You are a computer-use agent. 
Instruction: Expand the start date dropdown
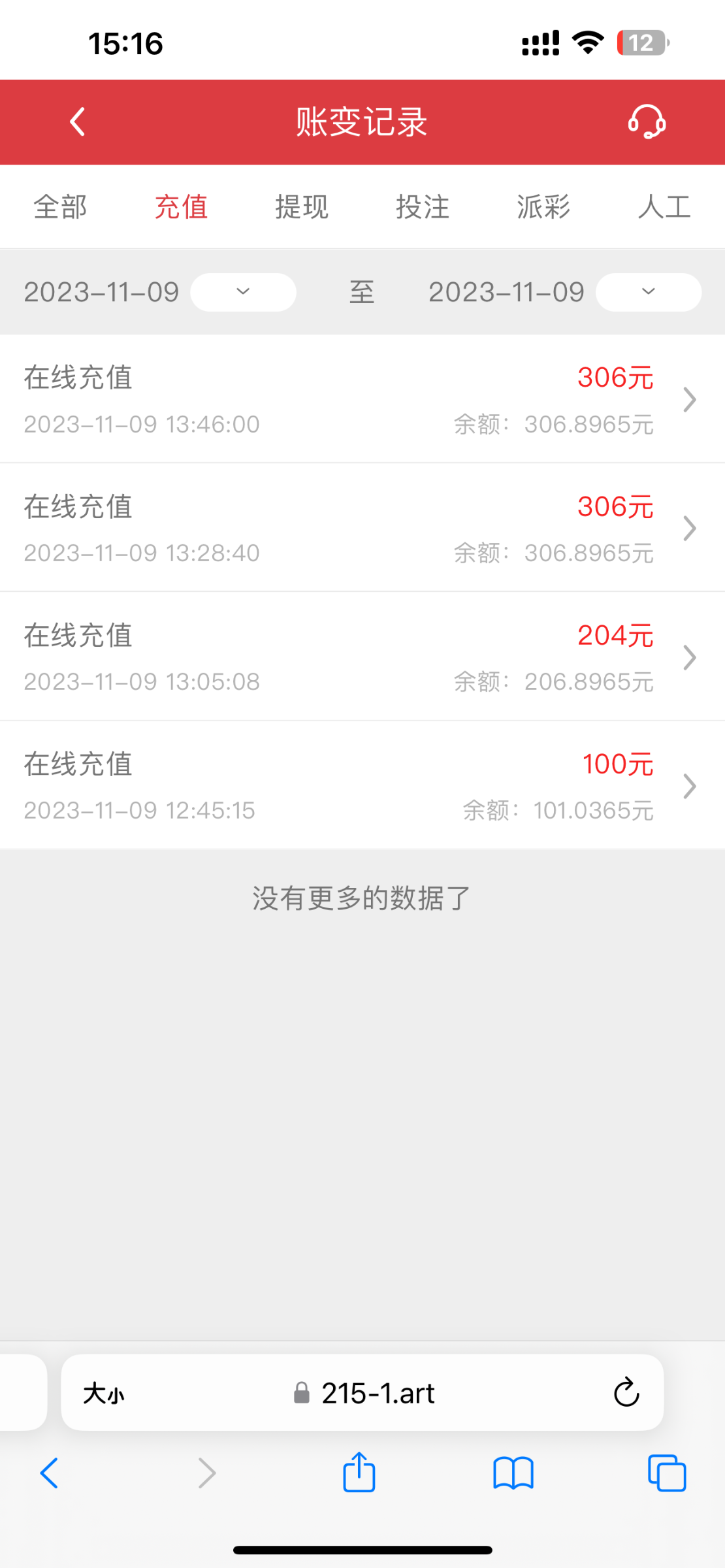pos(243,292)
